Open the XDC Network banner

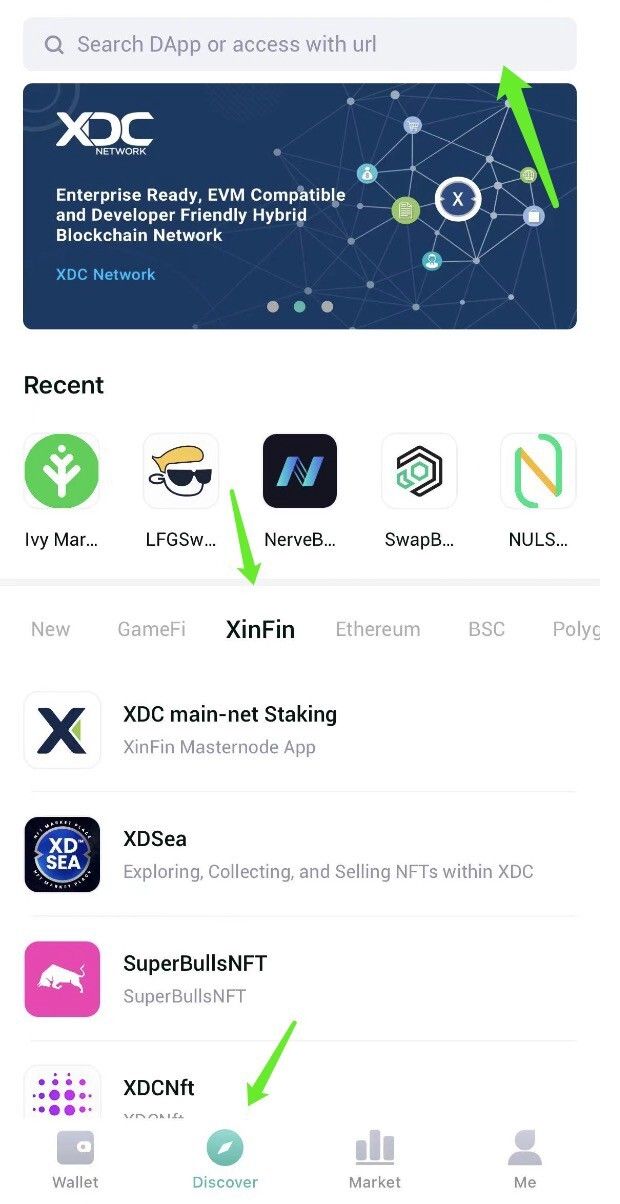pyautogui.click(x=299, y=206)
